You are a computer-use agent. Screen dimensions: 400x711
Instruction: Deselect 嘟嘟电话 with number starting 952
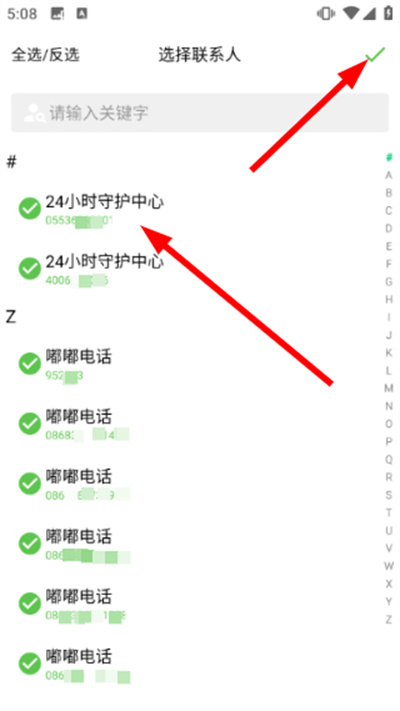[x=30, y=364]
